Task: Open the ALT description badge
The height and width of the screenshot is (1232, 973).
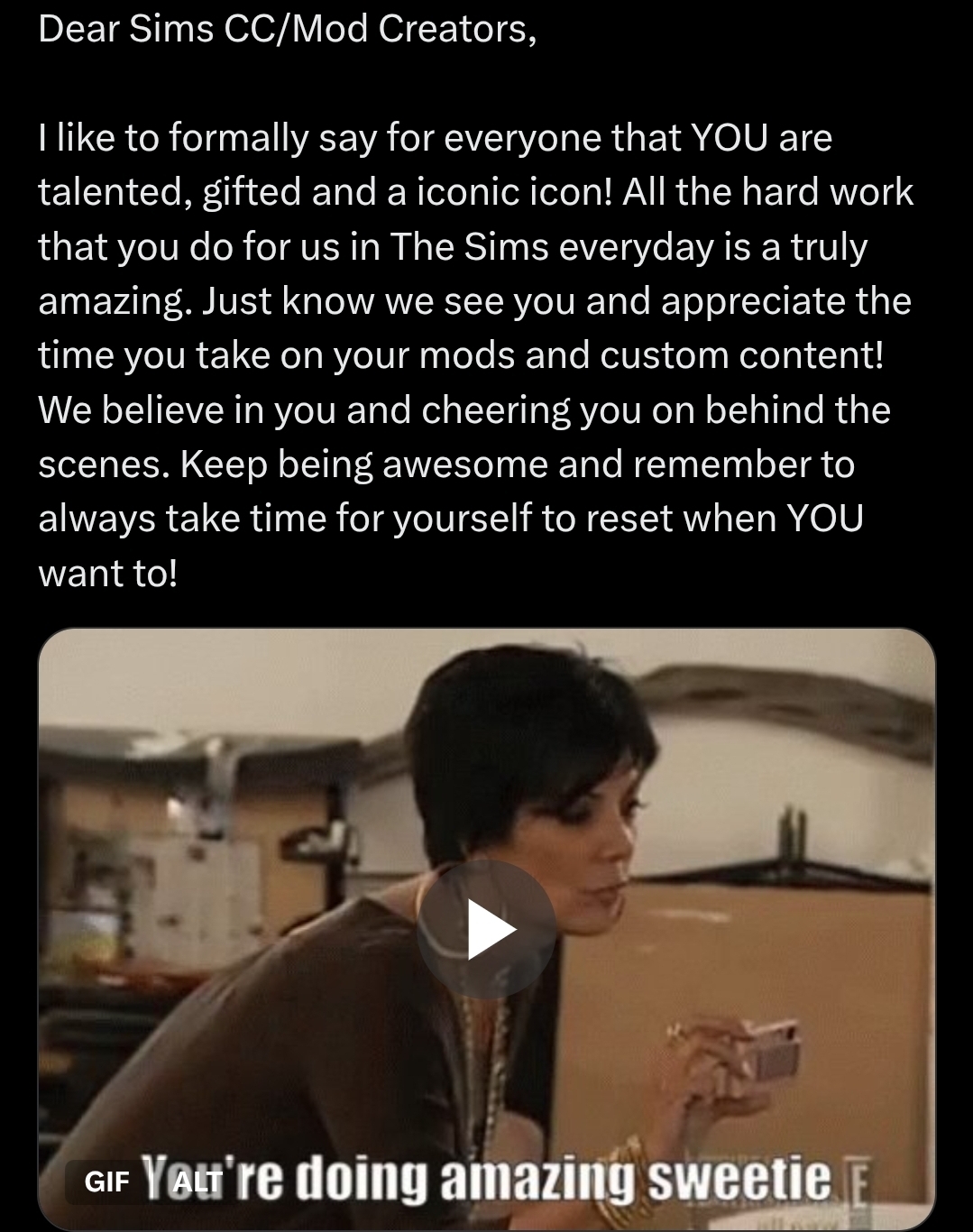Action: (x=197, y=1181)
